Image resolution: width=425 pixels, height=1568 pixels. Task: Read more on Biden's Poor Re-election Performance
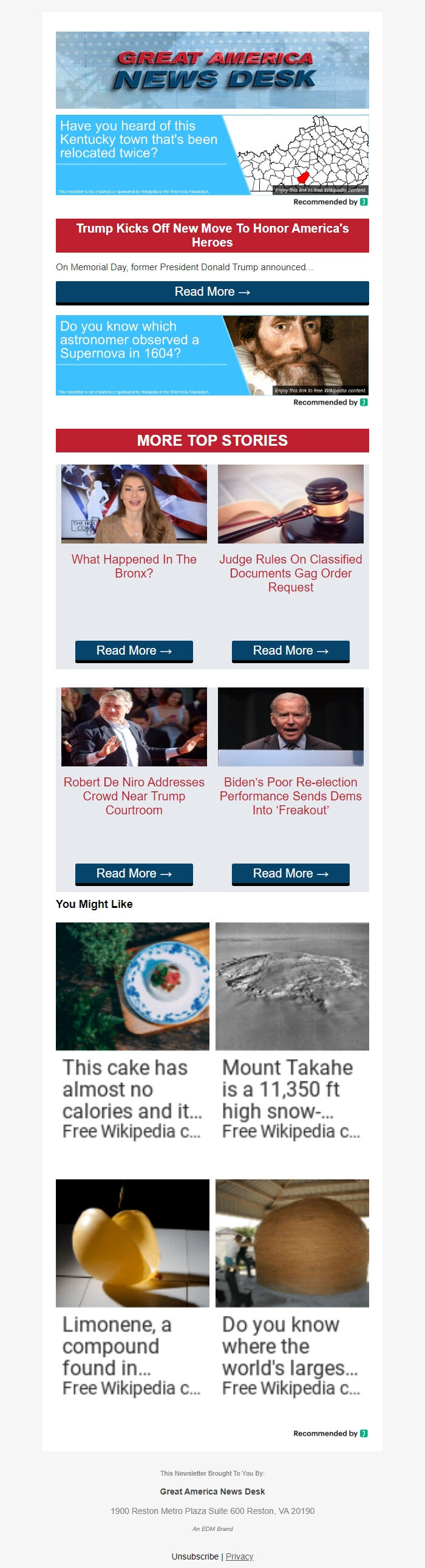[290, 873]
